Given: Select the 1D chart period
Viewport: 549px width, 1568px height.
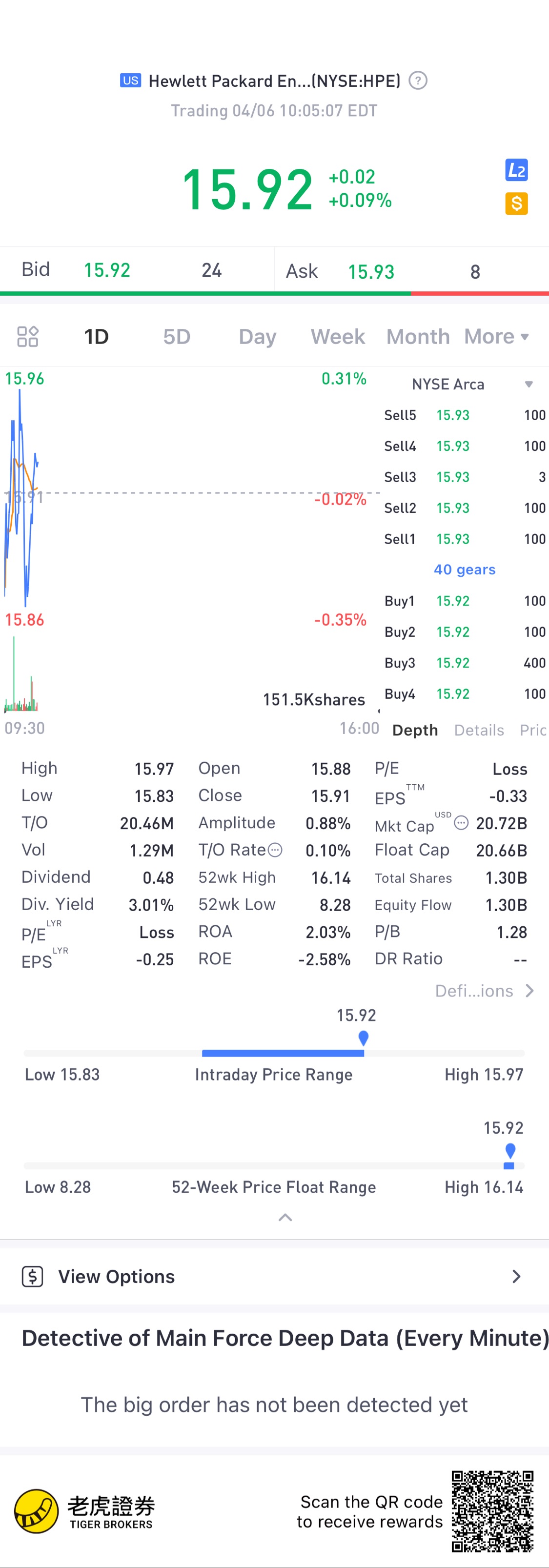Looking at the screenshot, I should [96, 337].
